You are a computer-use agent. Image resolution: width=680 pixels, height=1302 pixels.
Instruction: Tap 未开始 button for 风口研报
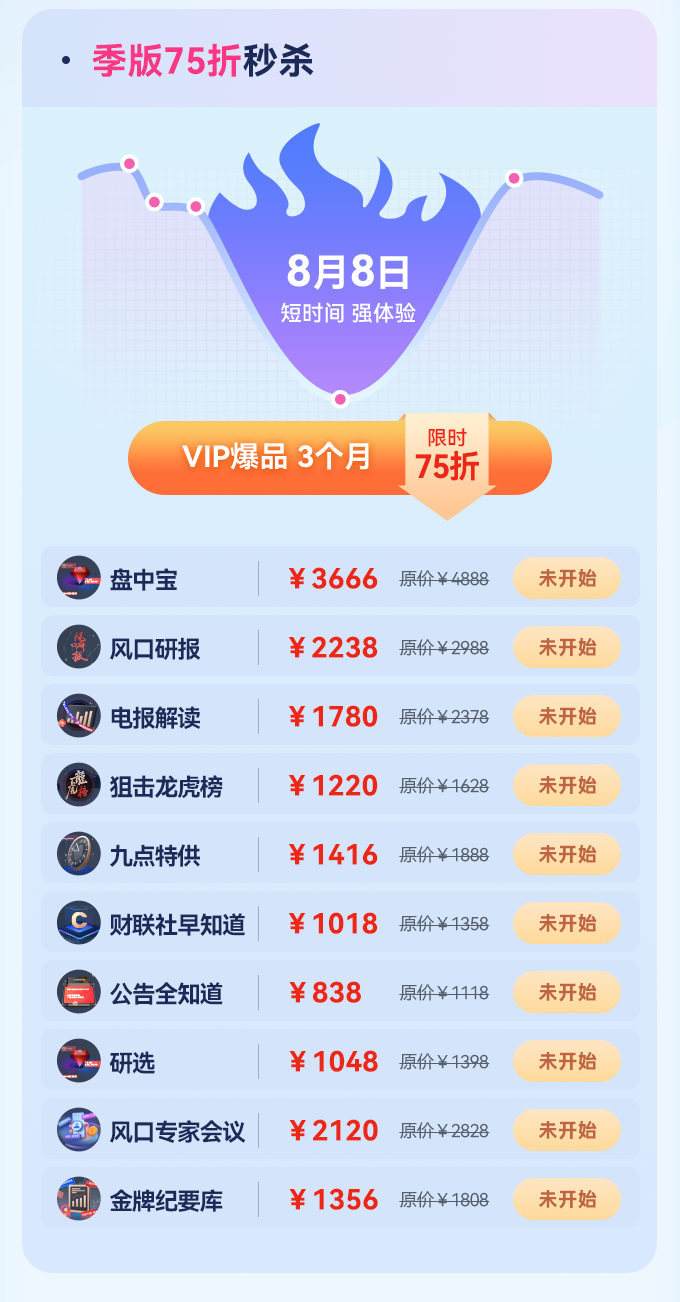pos(567,647)
